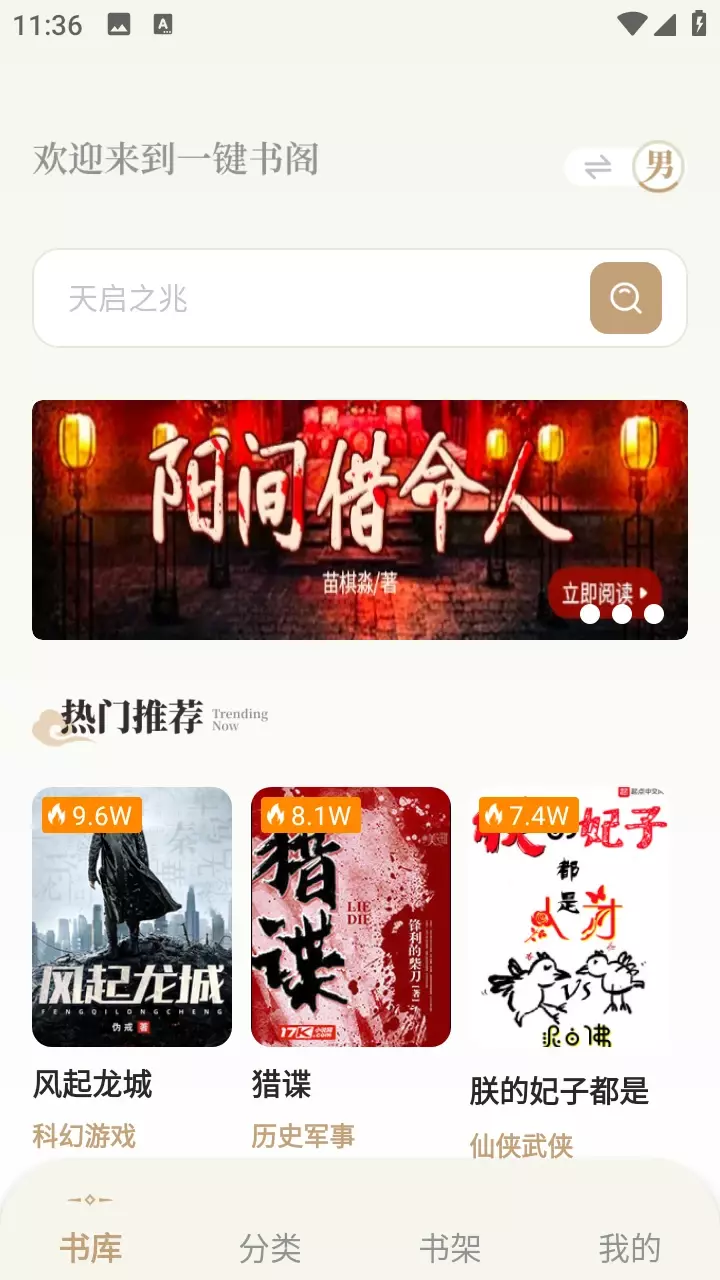Toggle the male/female channel switch
Image resolution: width=720 pixels, height=1280 pixels.
pyautogui.click(x=625, y=167)
